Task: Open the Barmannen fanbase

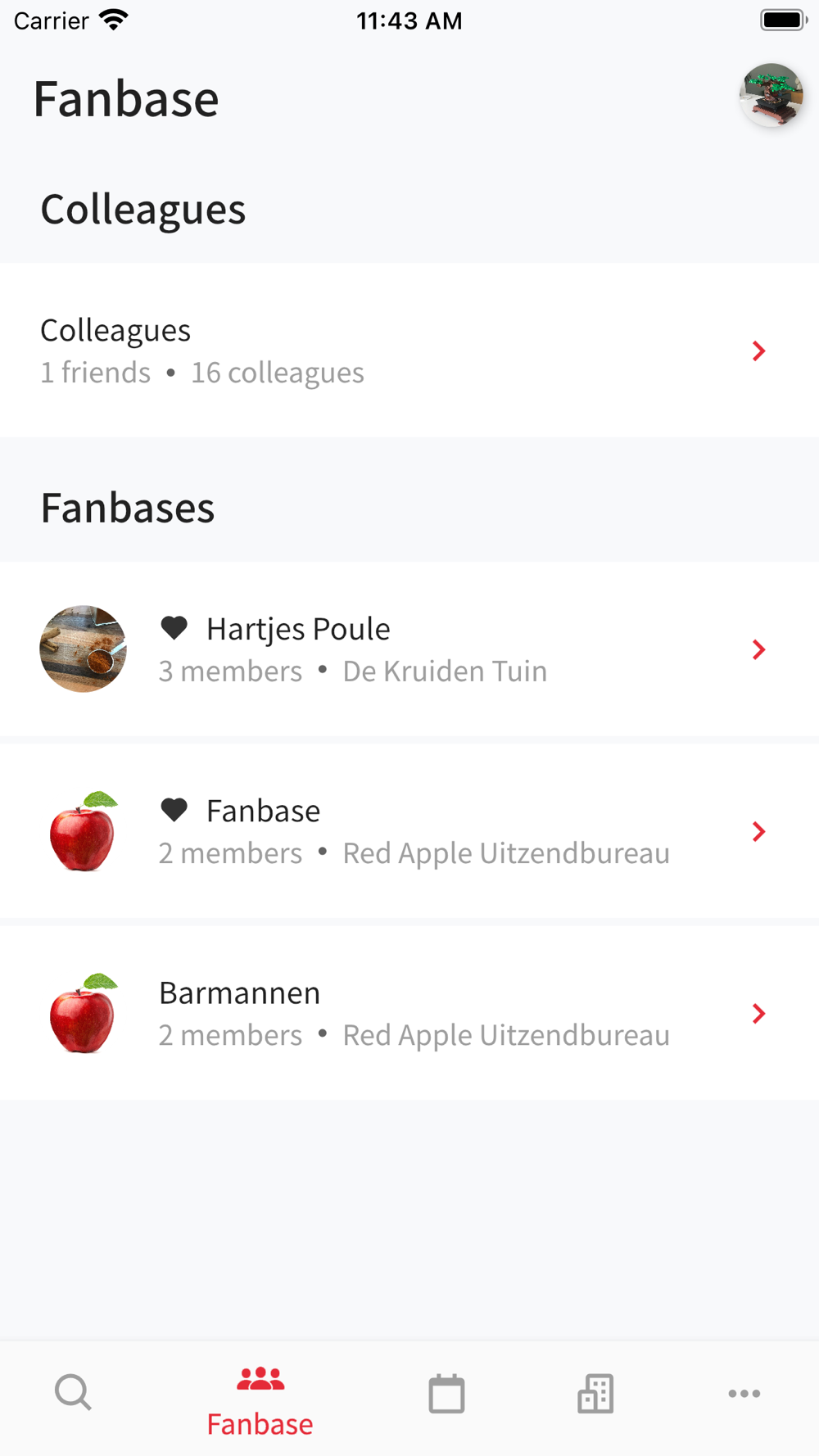Action: click(409, 1013)
